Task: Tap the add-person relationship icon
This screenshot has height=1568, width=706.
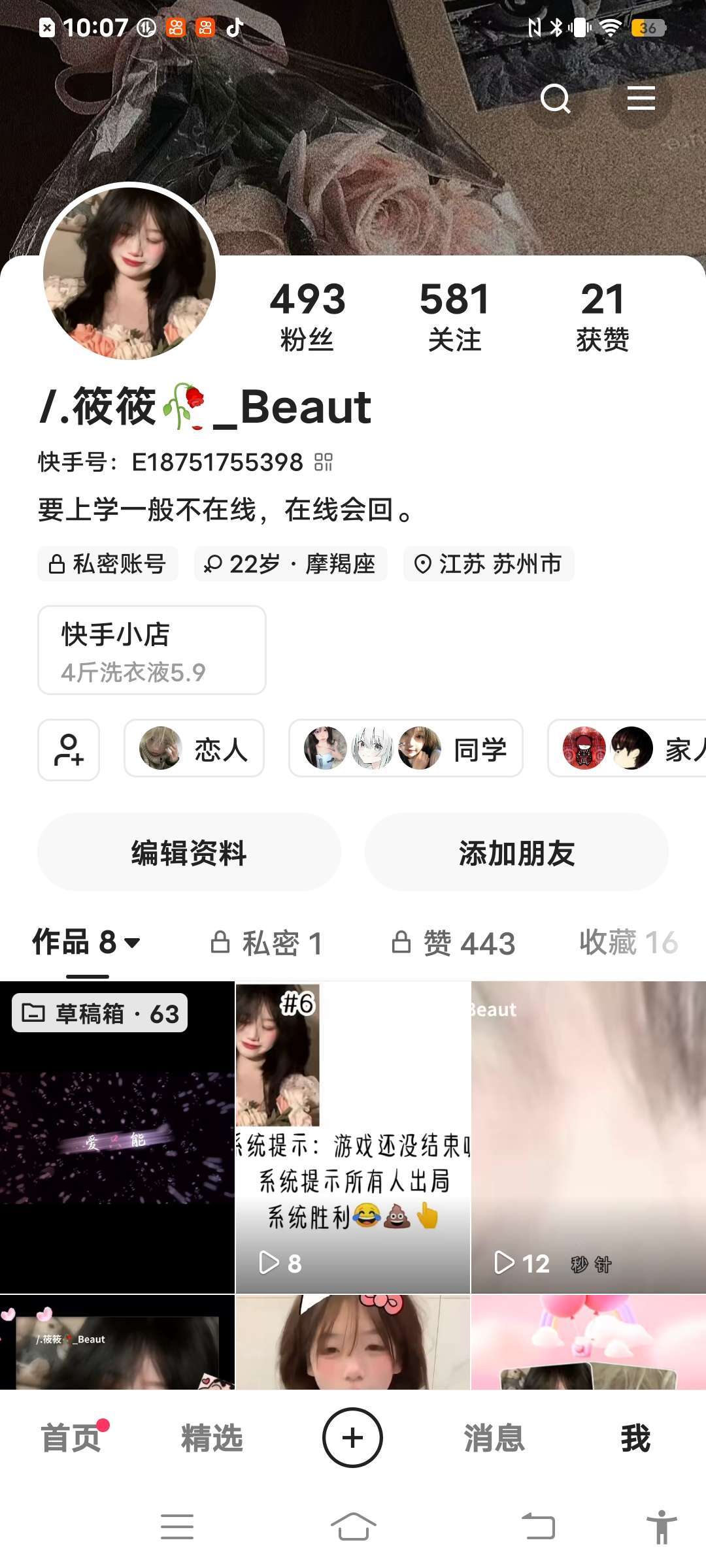Action: tap(69, 750)
